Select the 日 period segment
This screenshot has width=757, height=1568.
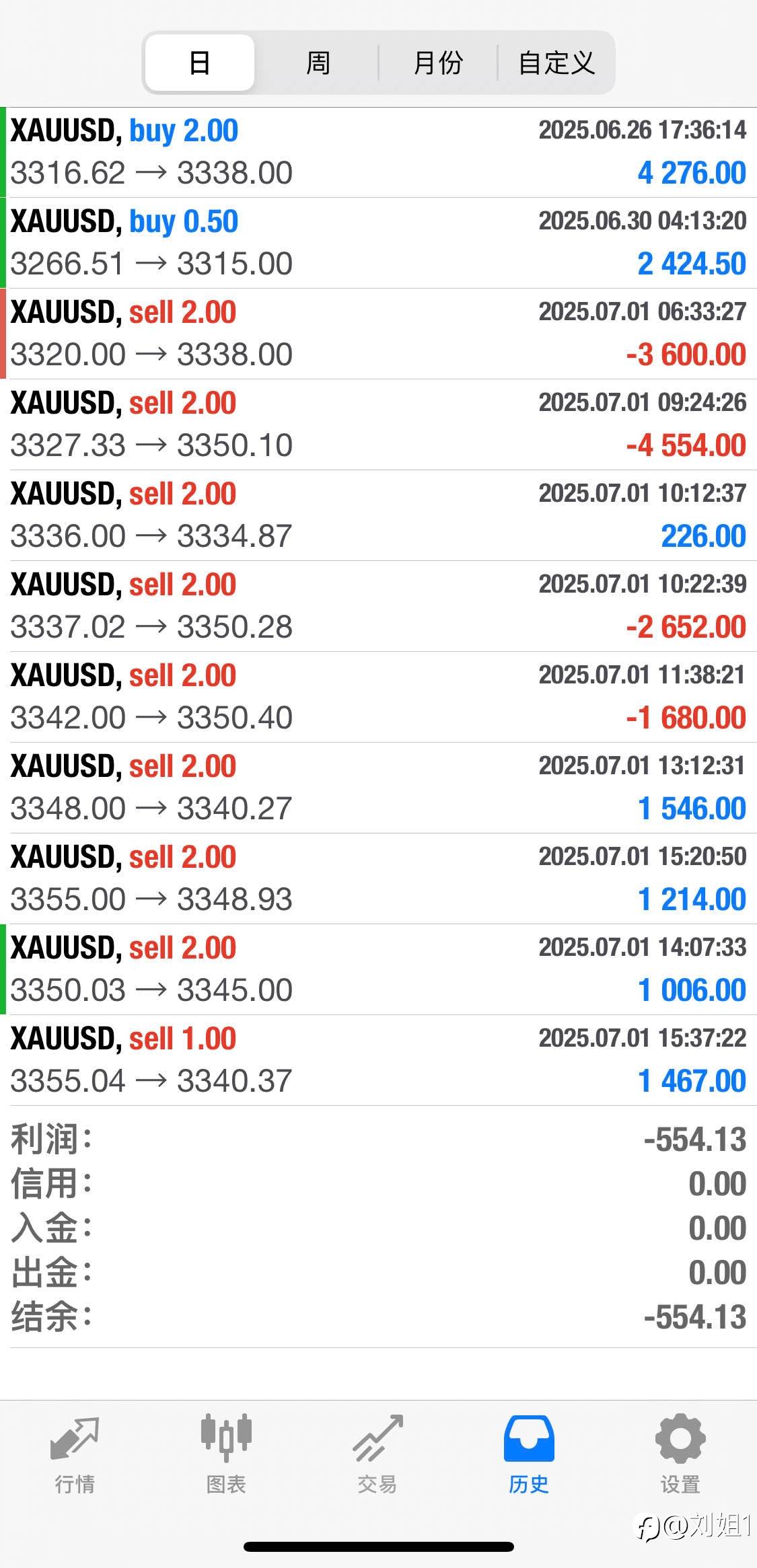(200, 63)
